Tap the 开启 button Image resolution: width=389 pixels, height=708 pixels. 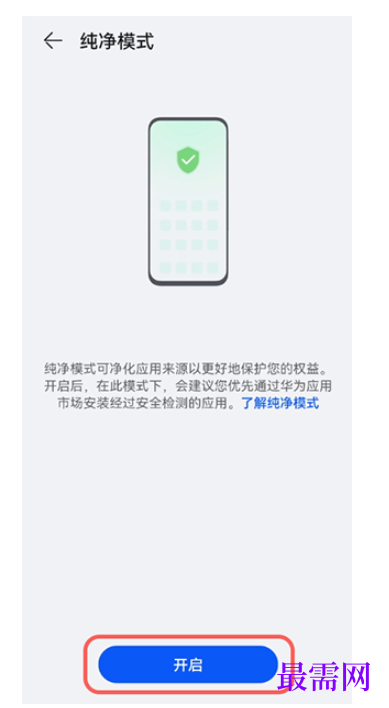pos(188,665)
